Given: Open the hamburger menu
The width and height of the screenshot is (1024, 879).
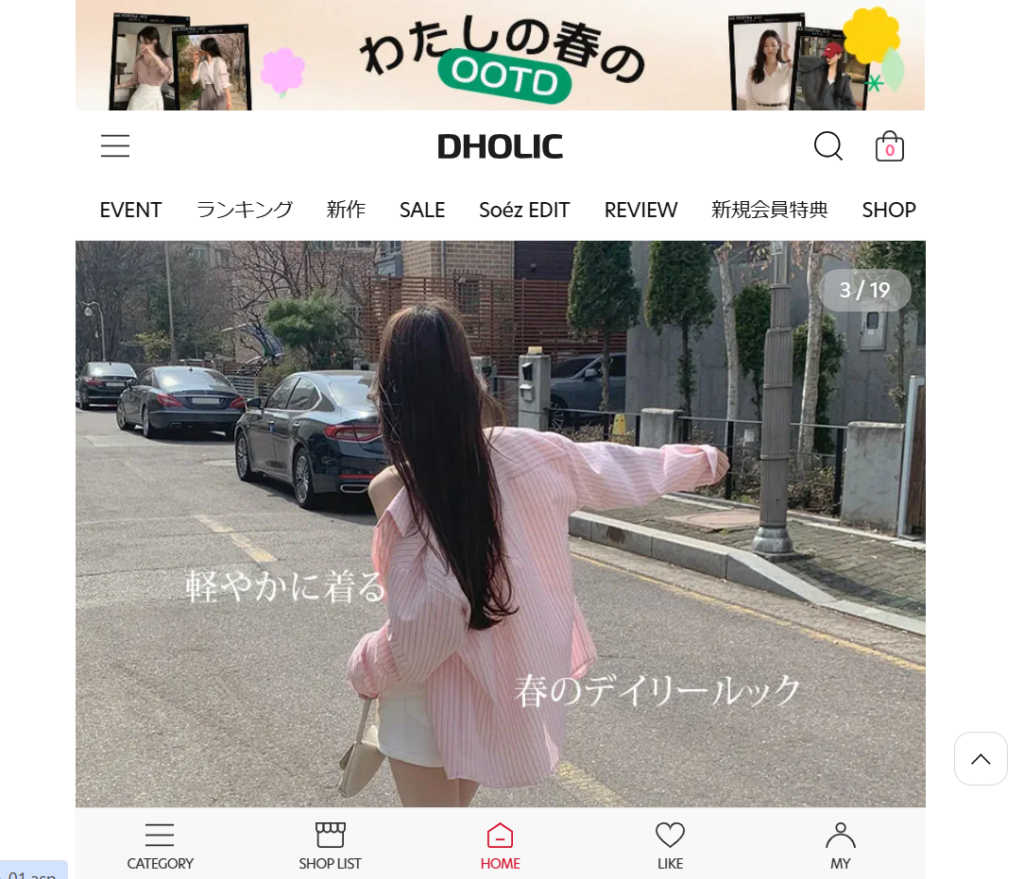Looking at the screenshot, I should [115, 146].
